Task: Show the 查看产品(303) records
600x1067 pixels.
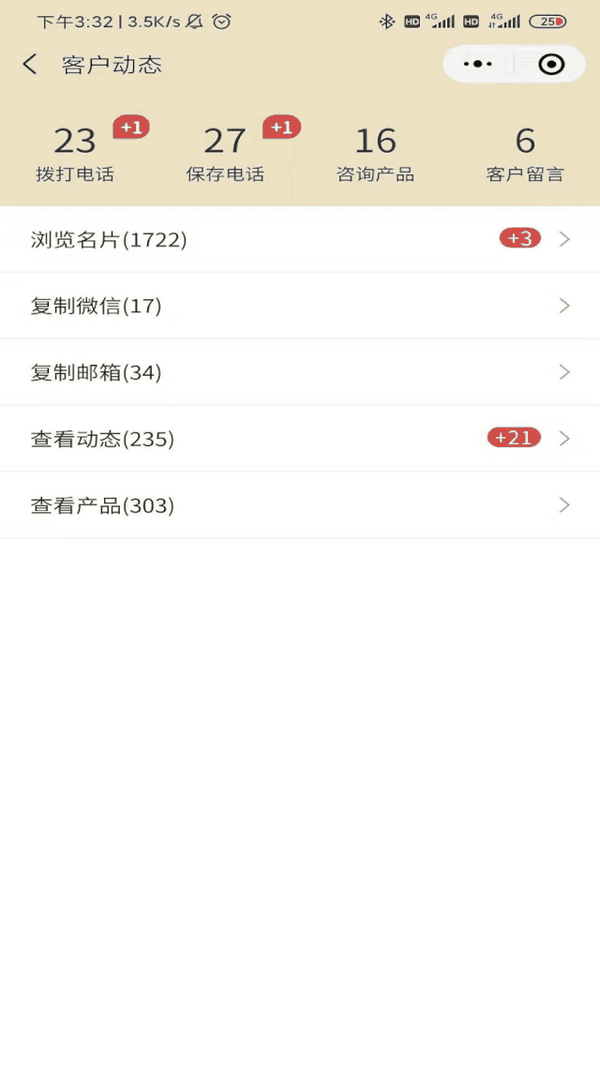Action: click(300, 506)
